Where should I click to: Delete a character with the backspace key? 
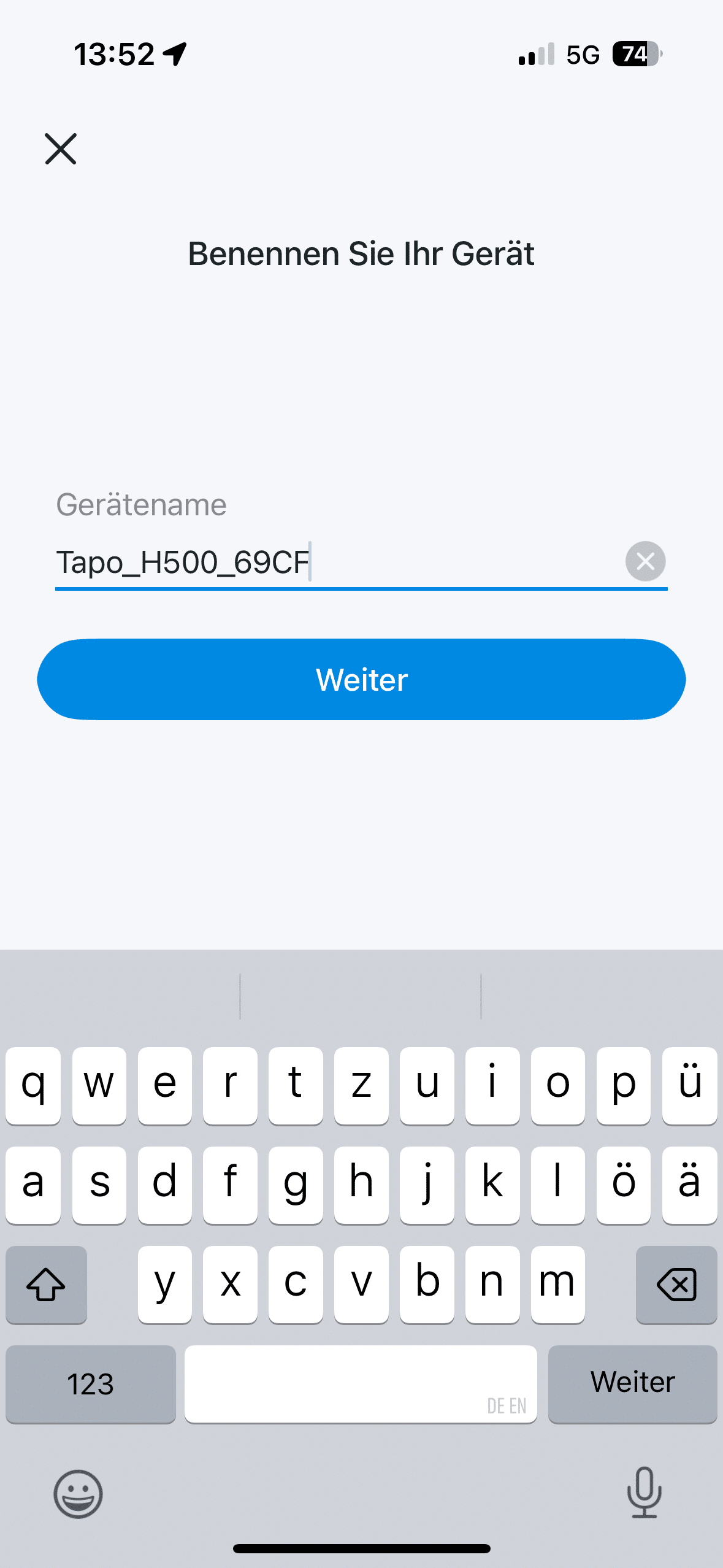tap(676, 1285)
